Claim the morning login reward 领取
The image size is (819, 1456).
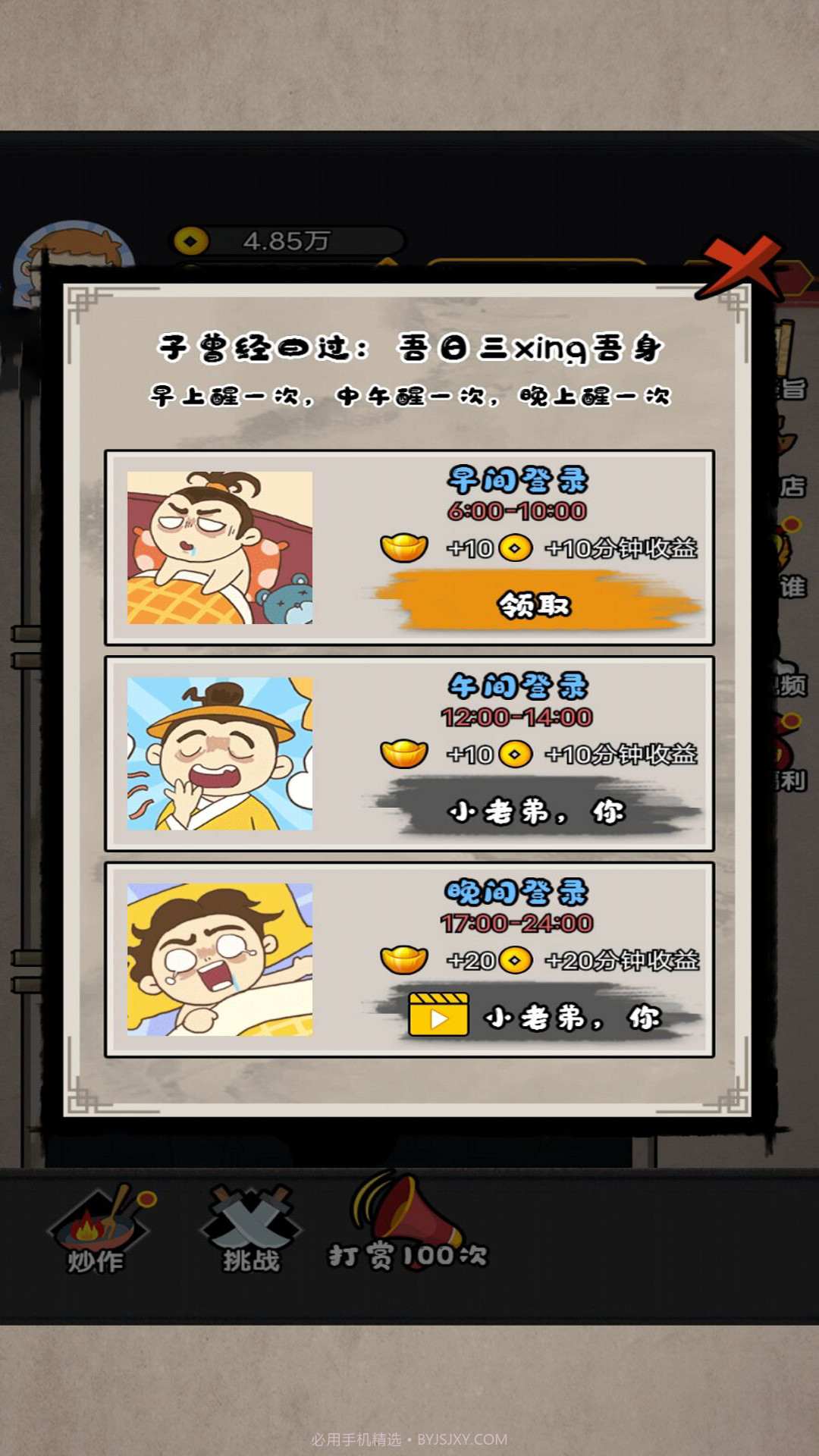click(535, 604)
